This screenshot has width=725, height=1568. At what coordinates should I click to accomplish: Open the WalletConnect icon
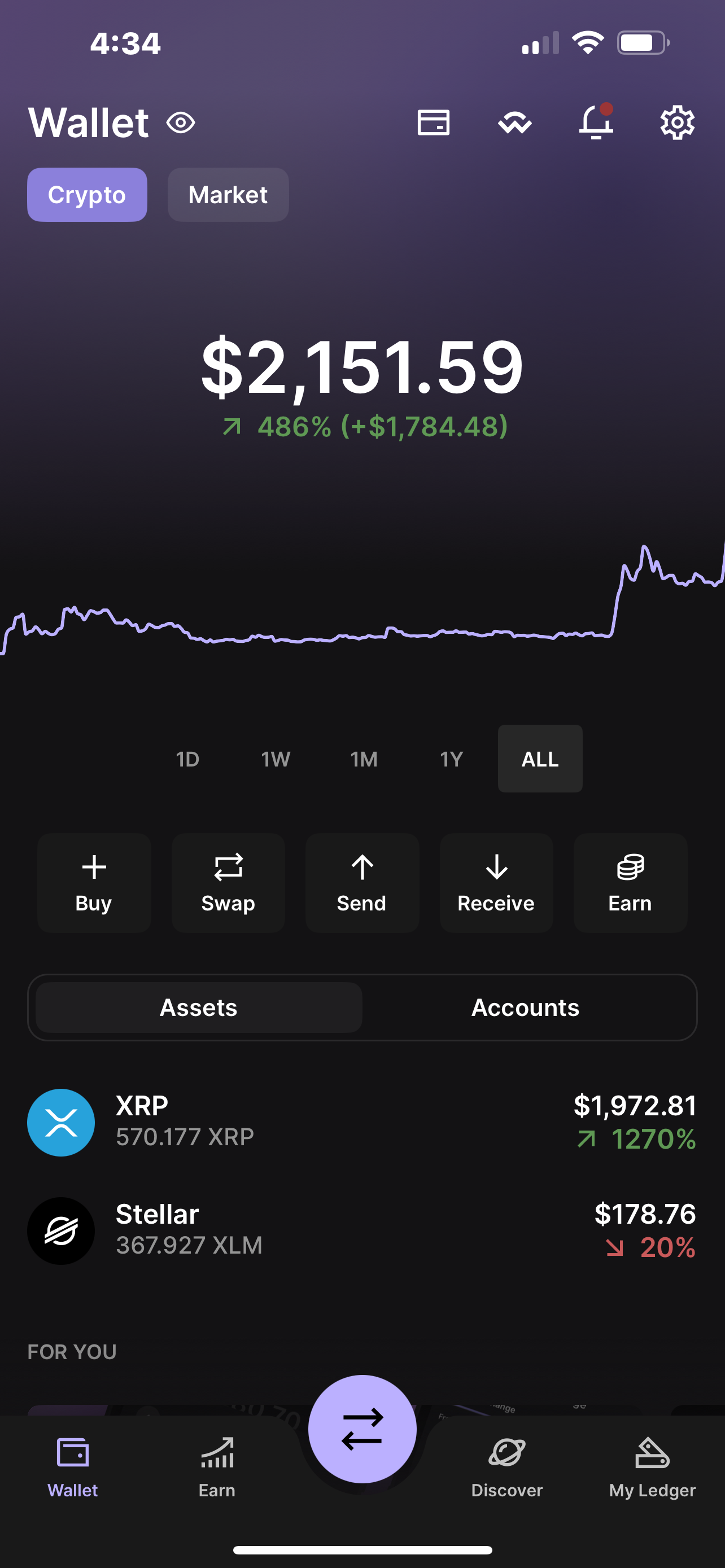[x=515, y=122]
